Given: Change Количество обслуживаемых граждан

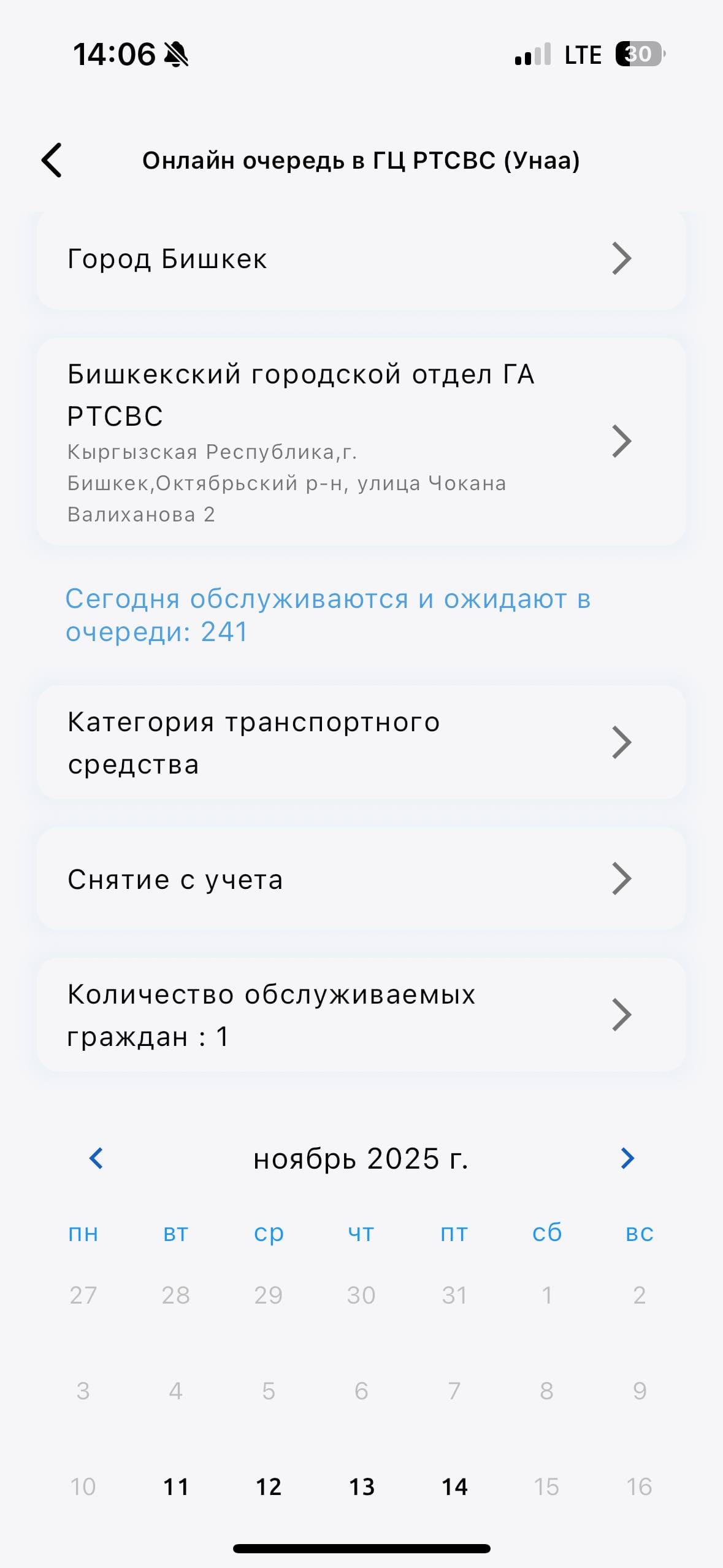Looking at the screenshot, I should 361,1015.
